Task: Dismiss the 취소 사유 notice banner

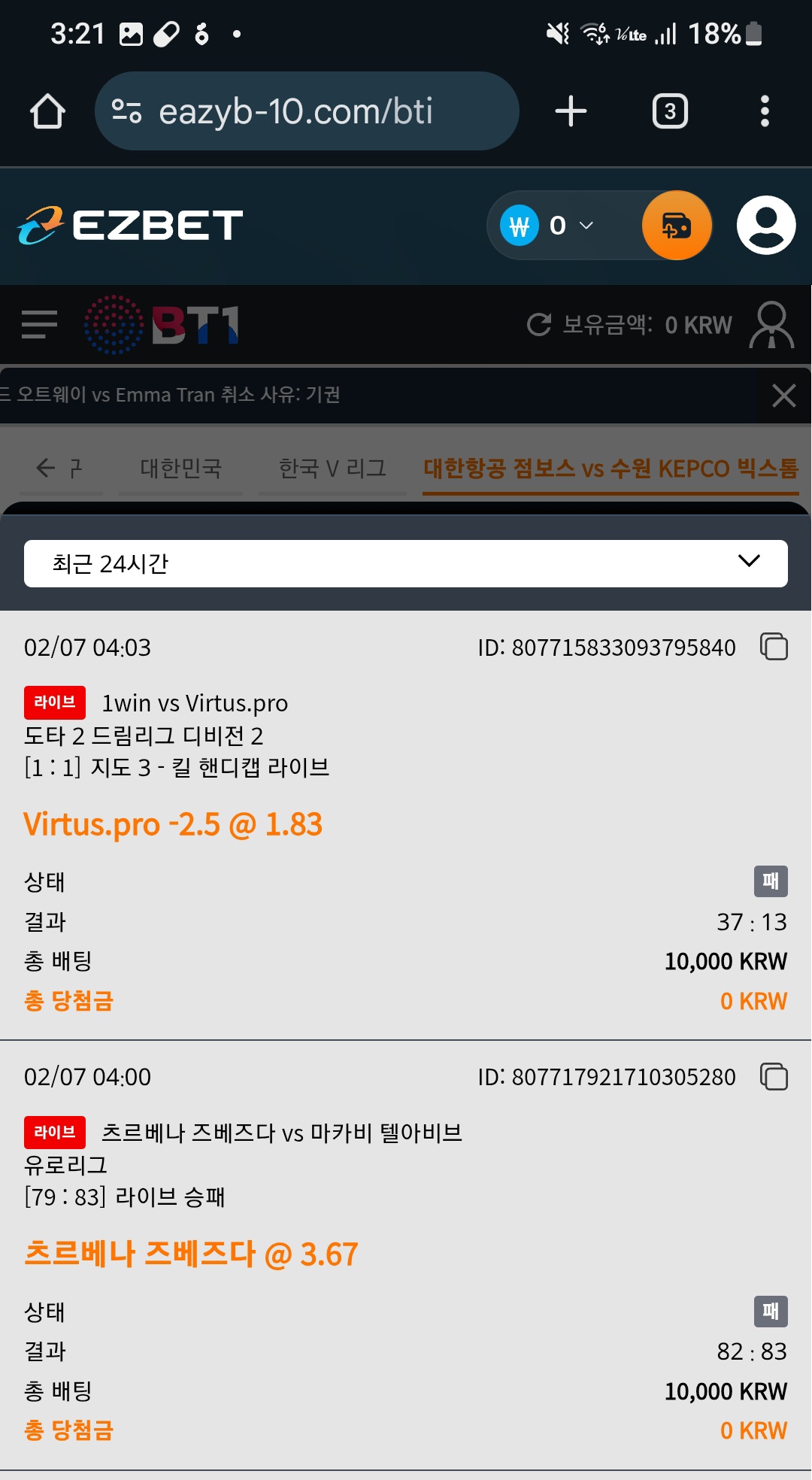Action: point(784,395)
